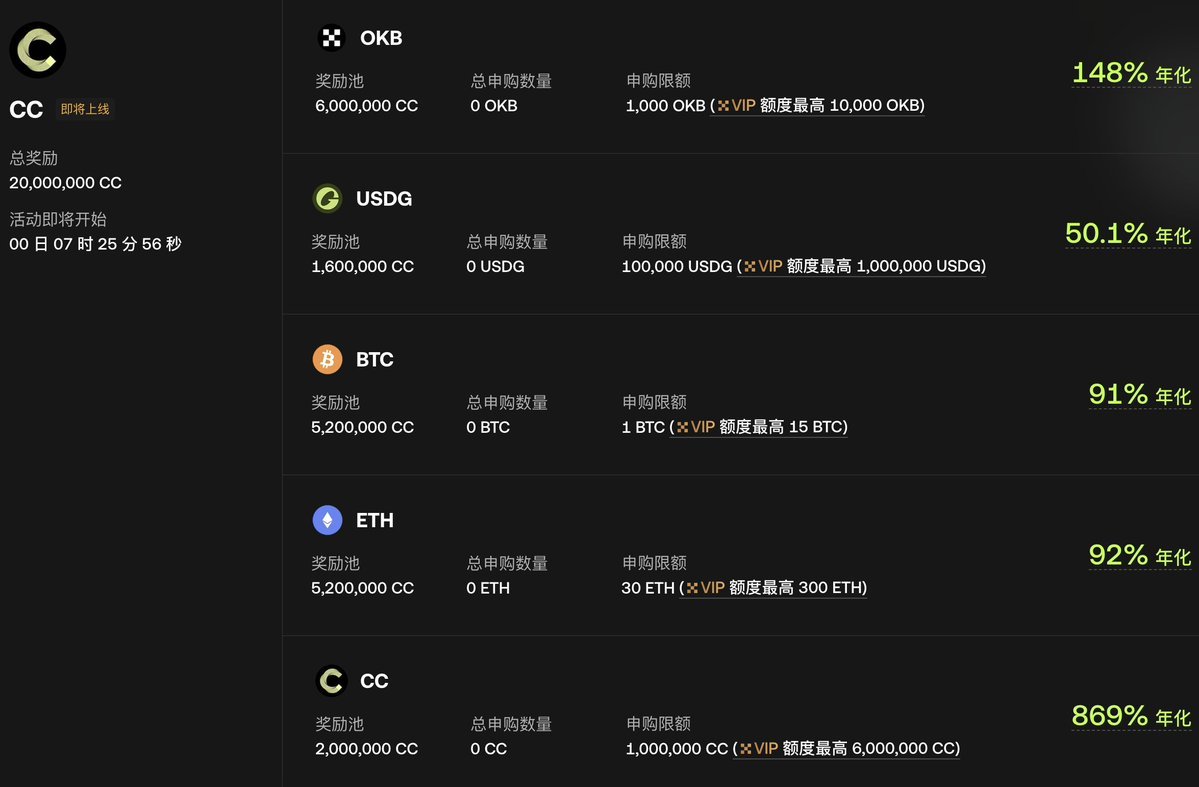View VIP limit up to 300 ETH

click(x=774, y=589)
